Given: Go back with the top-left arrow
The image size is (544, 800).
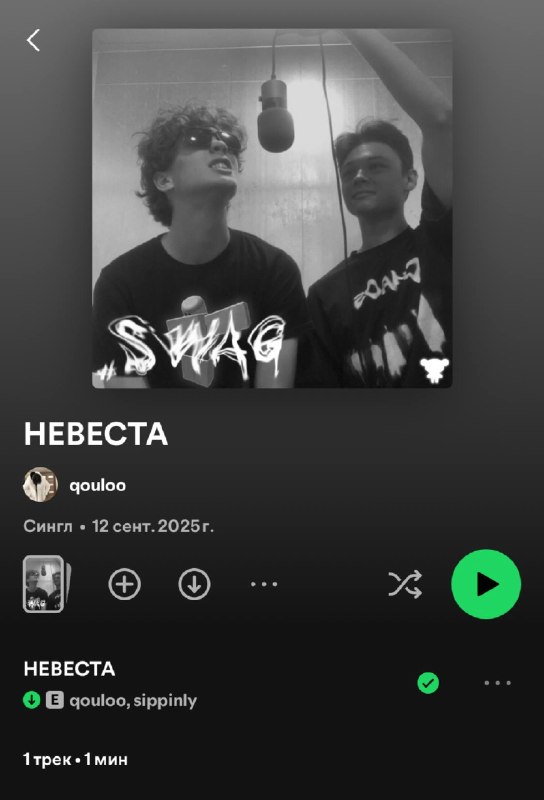Looking at the screenshot, I should [x=33, y=40].
